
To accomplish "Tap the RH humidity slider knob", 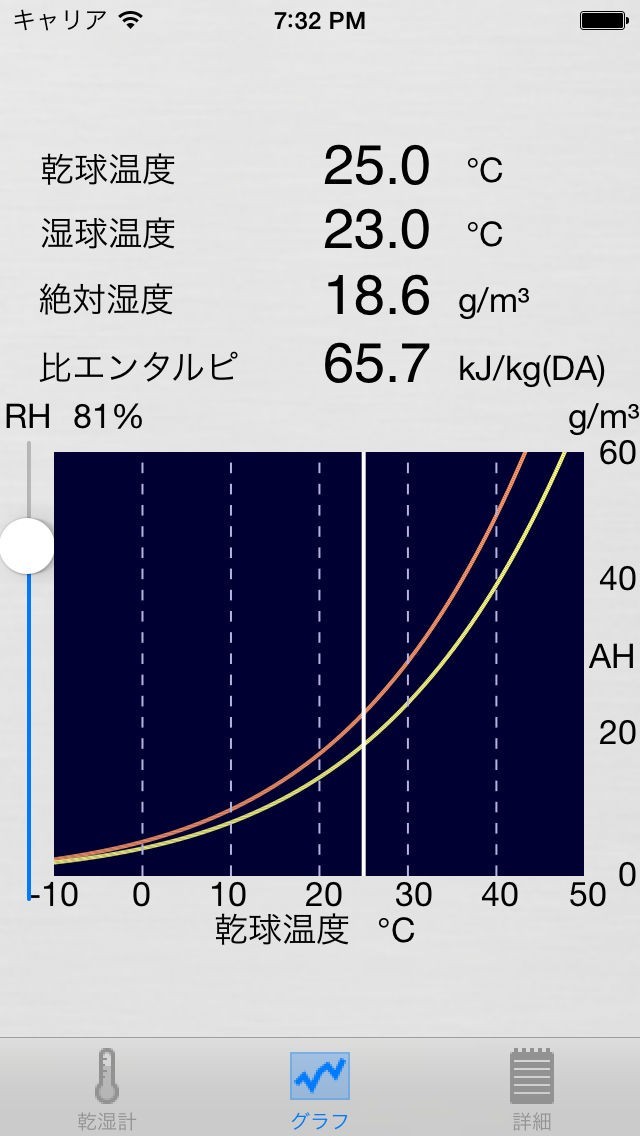I will pos(27,546).
